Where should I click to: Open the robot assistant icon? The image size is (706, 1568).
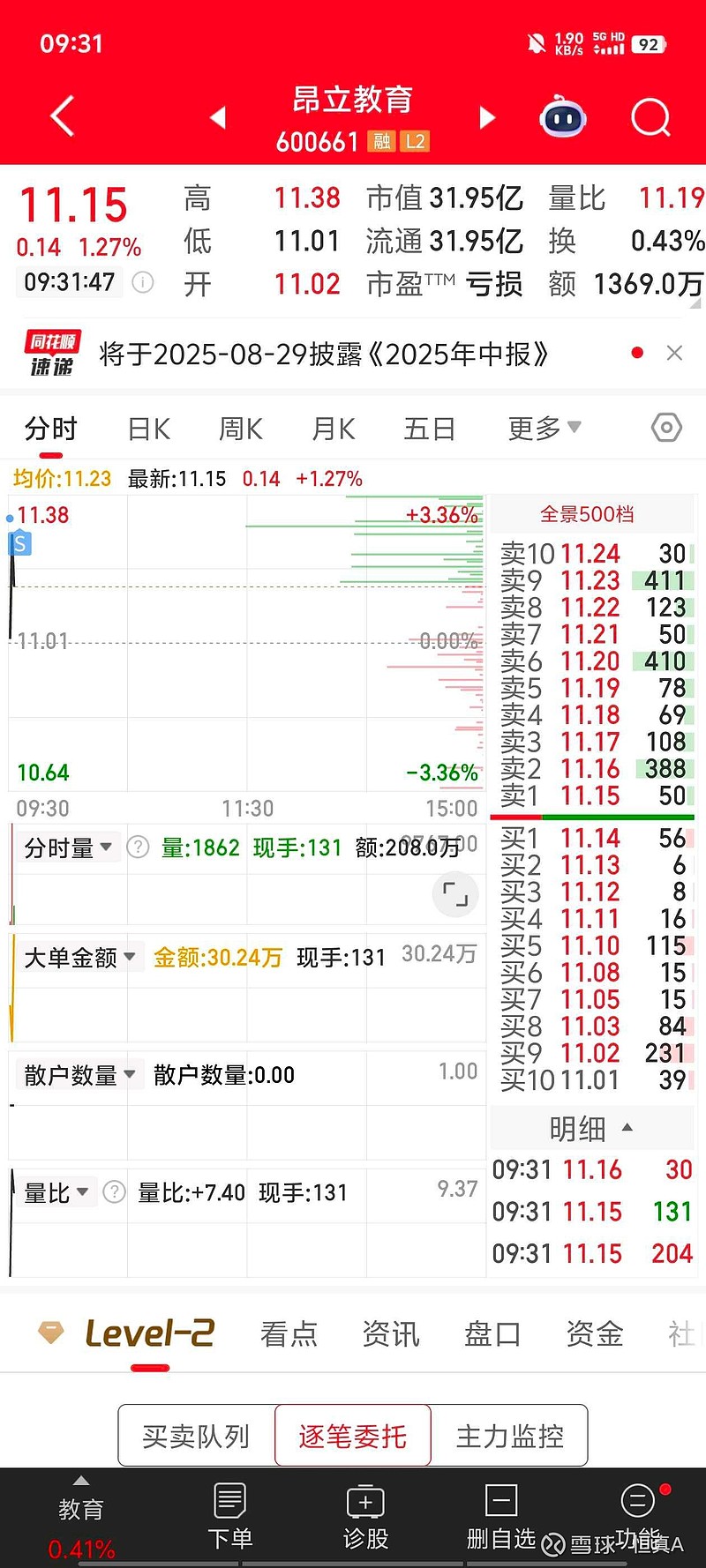pyautogui.click(x=563, y=117)
